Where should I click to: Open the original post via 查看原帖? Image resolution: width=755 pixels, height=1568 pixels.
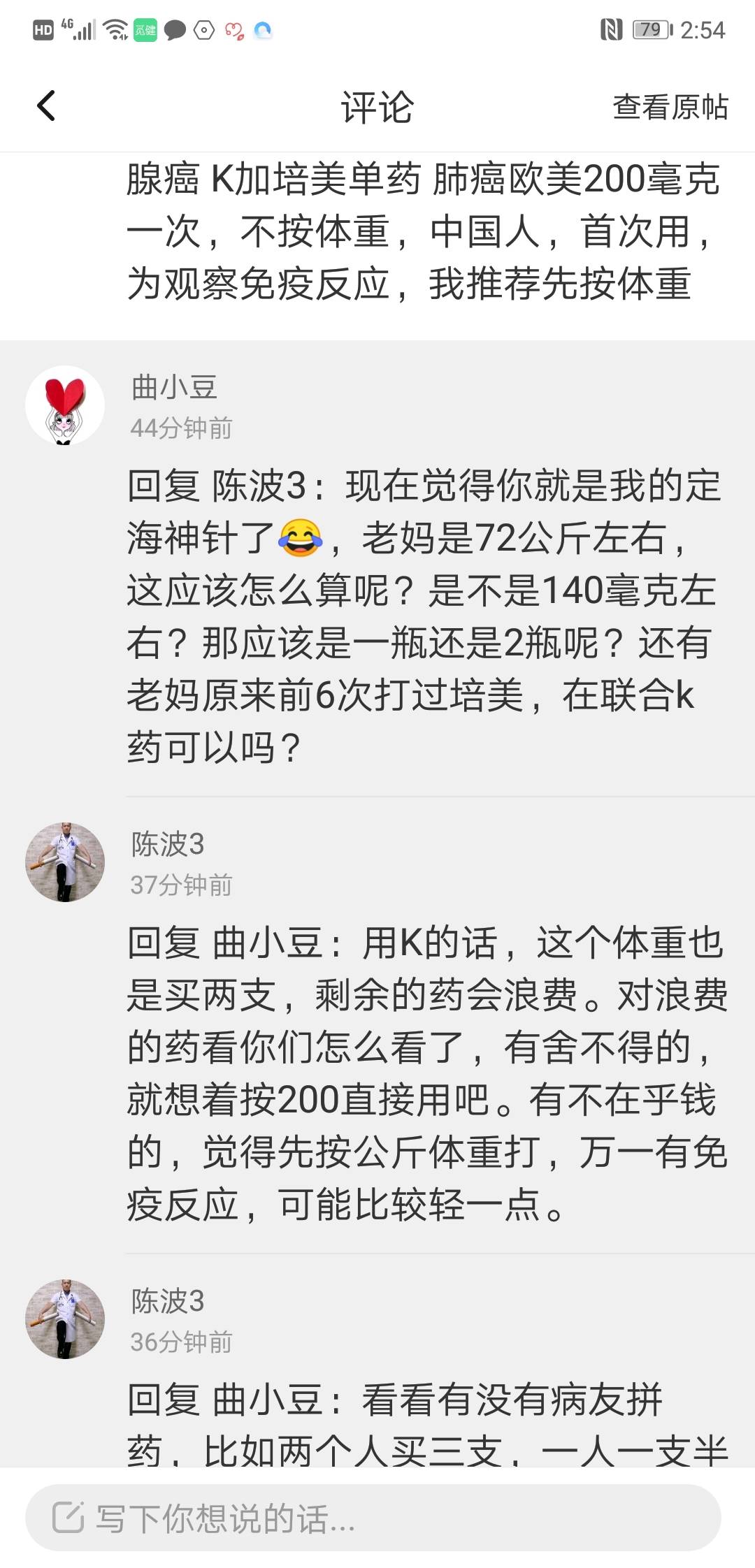[x=670, y=107]
